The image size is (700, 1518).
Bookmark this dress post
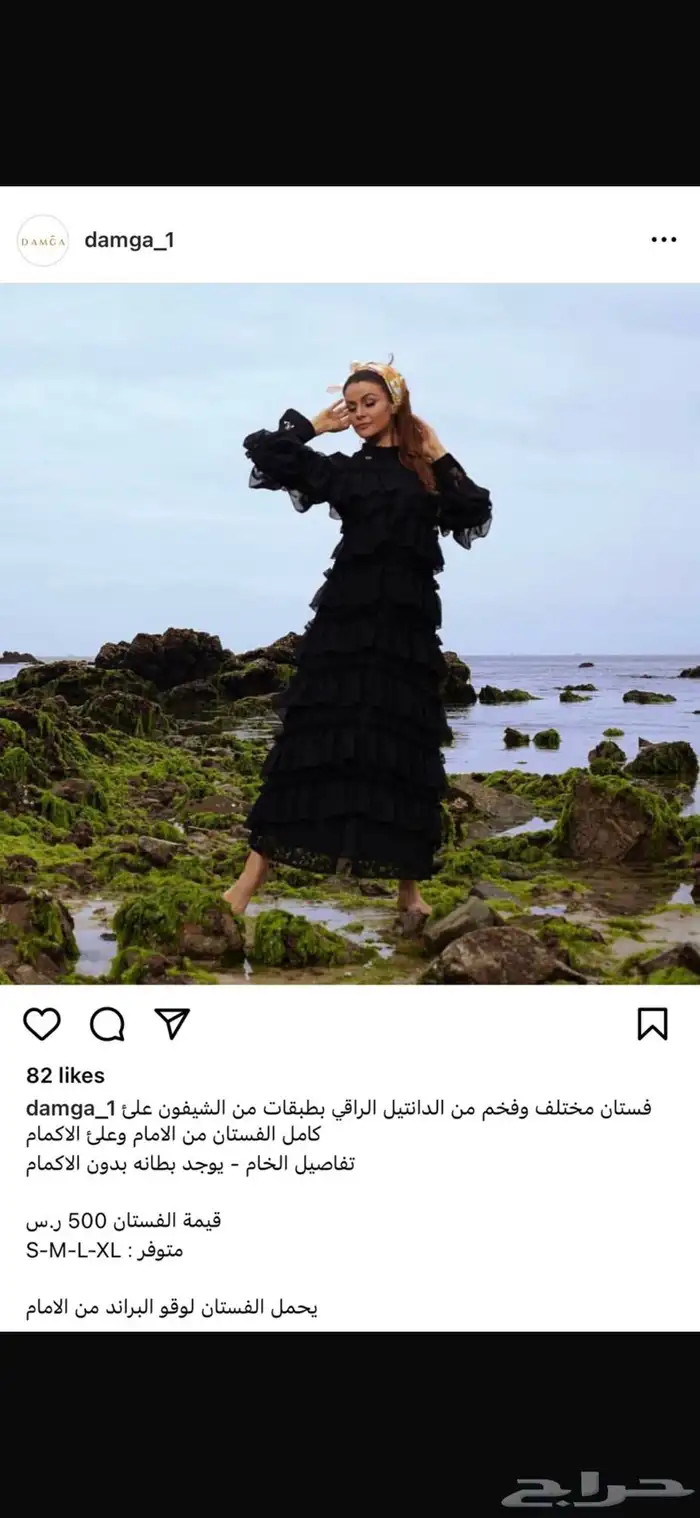652,1023
